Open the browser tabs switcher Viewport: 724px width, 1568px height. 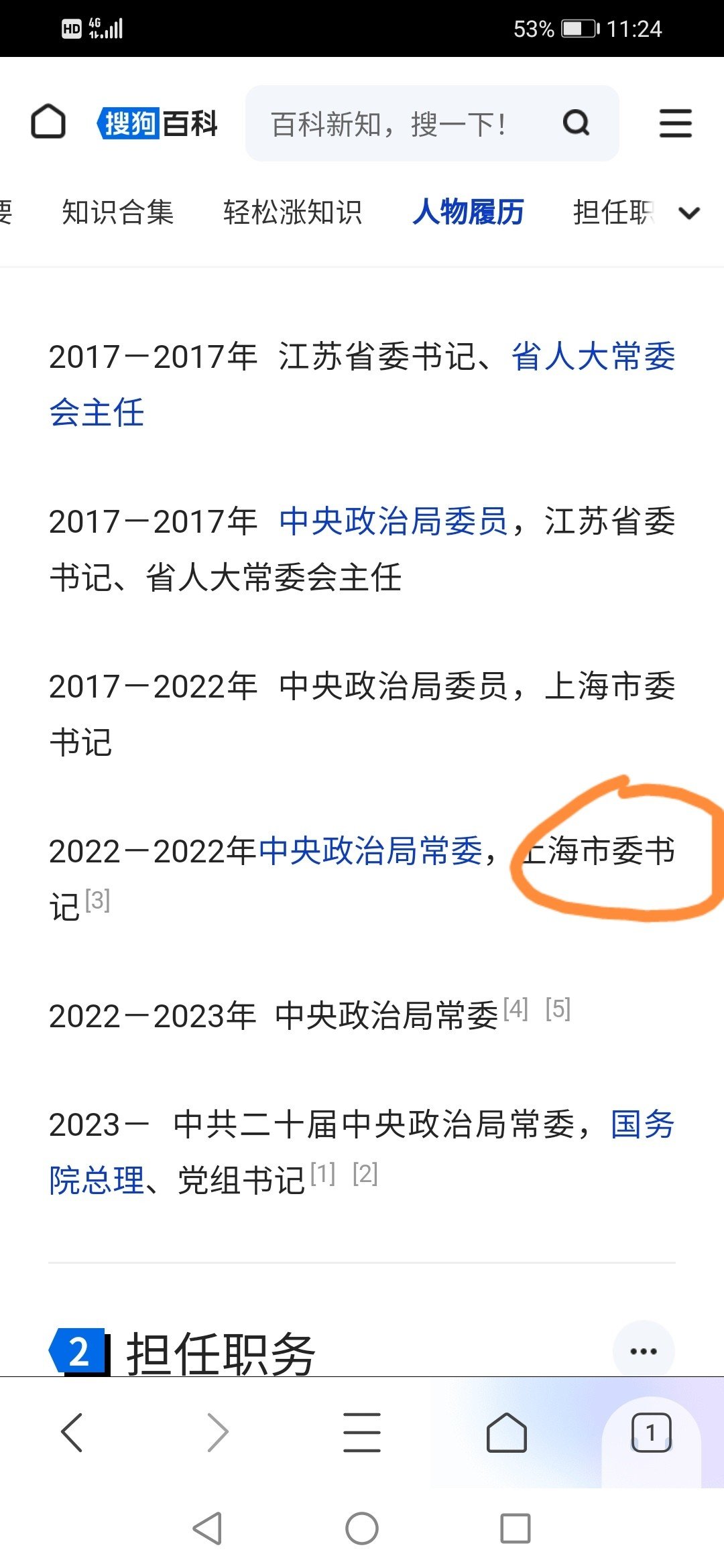651,1433
